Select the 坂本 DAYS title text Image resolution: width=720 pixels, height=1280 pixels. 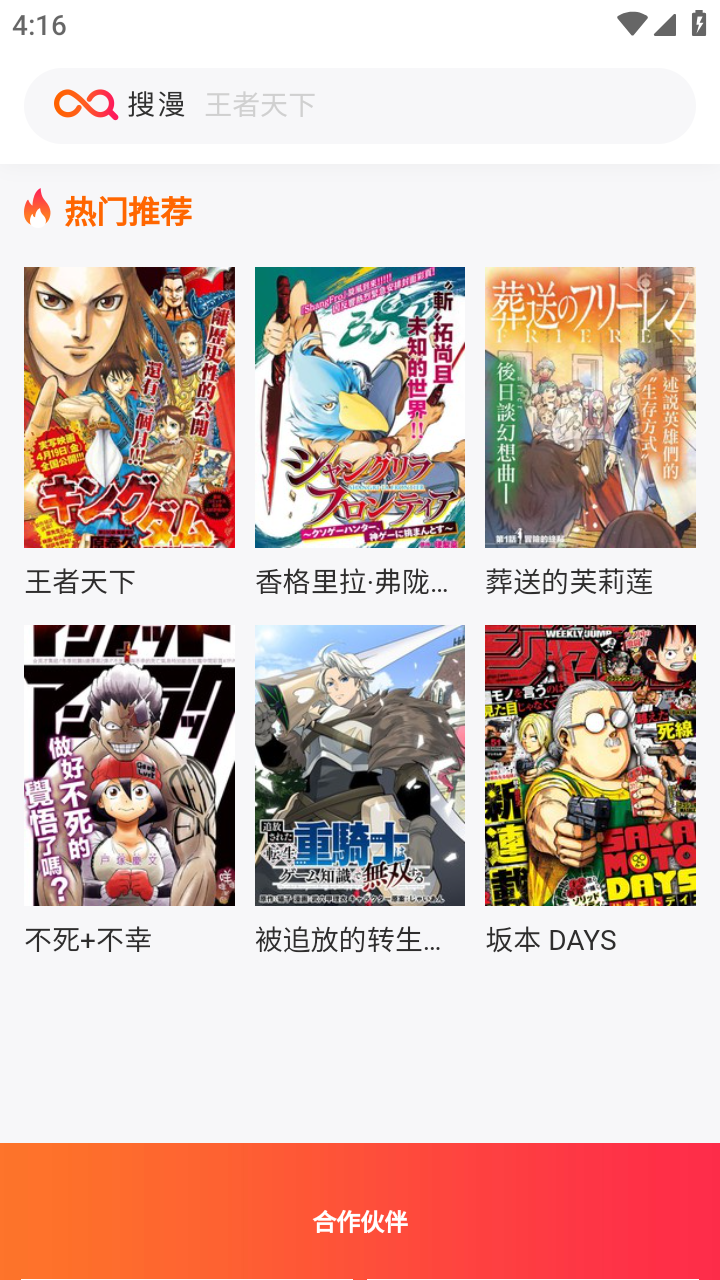click(550, 940)
